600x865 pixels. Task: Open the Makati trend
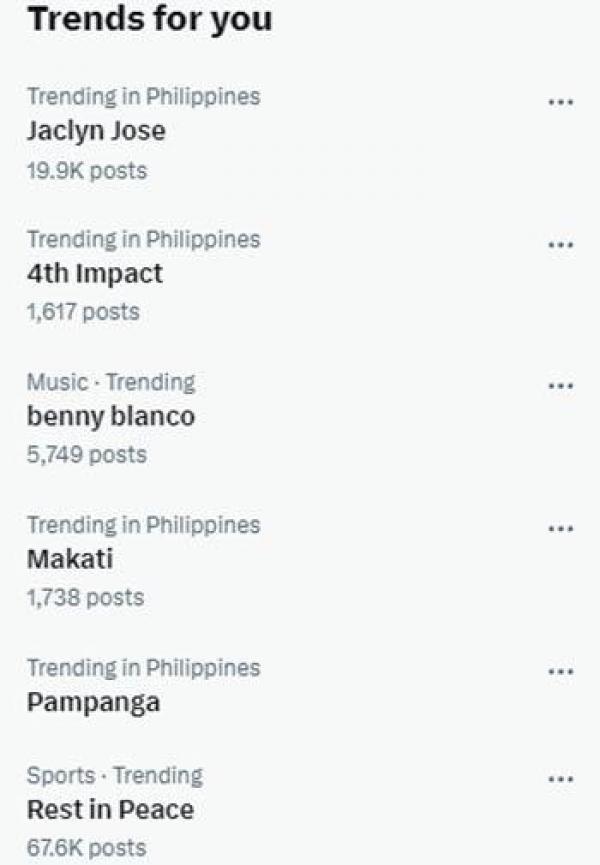tap(69, 559)
